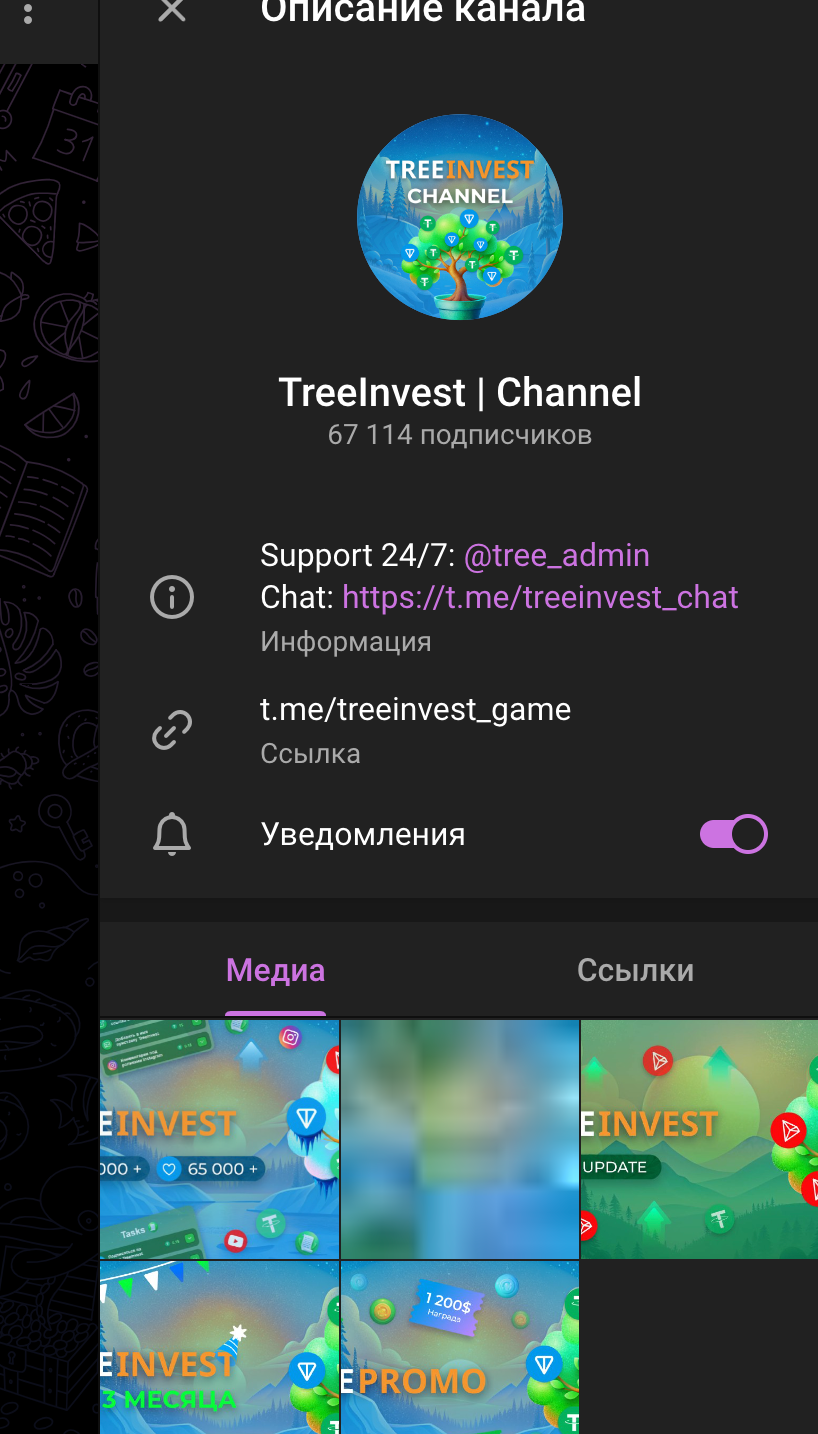Image resolution: width=818 pixels, height=1434 pixels.
Task: Close the channel description panel
Action: (x=172, y=10)
